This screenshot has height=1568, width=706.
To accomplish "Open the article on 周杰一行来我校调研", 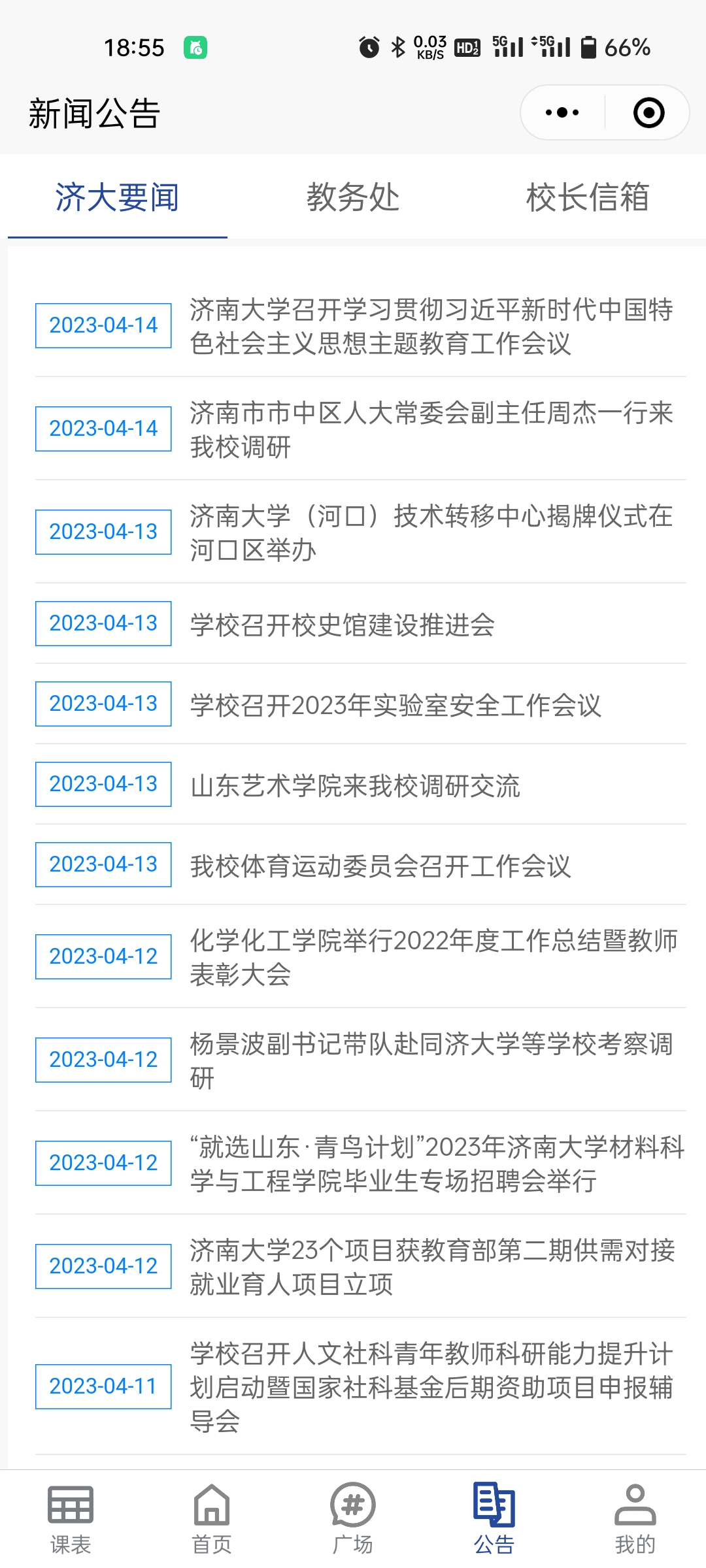I will [x=431, y=429].
